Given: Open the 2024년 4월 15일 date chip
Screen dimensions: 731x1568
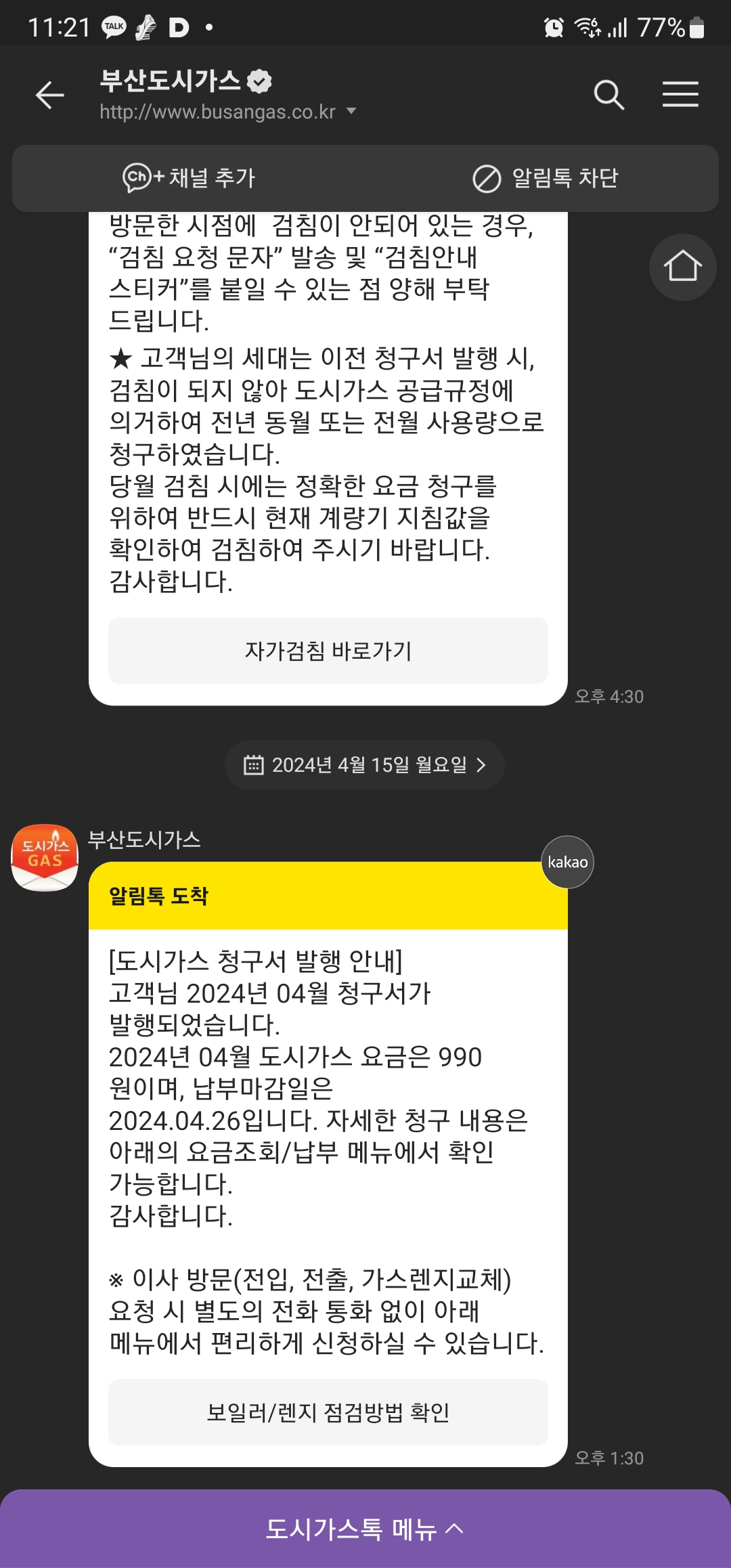Looking at the screenshot, I should (365, 765).
